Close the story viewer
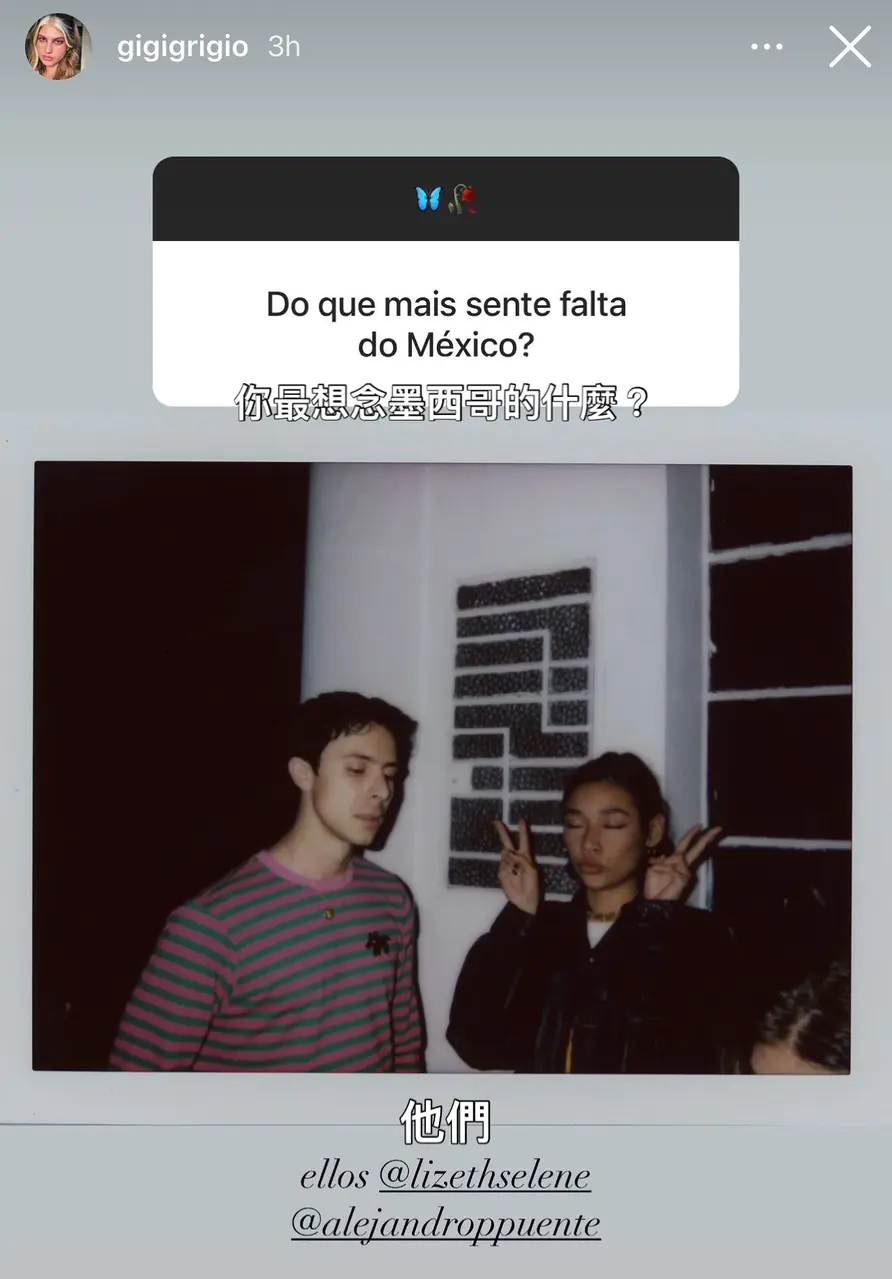Image resolution: width=892 pixels, height=1279 pixels. coord(849,47)
